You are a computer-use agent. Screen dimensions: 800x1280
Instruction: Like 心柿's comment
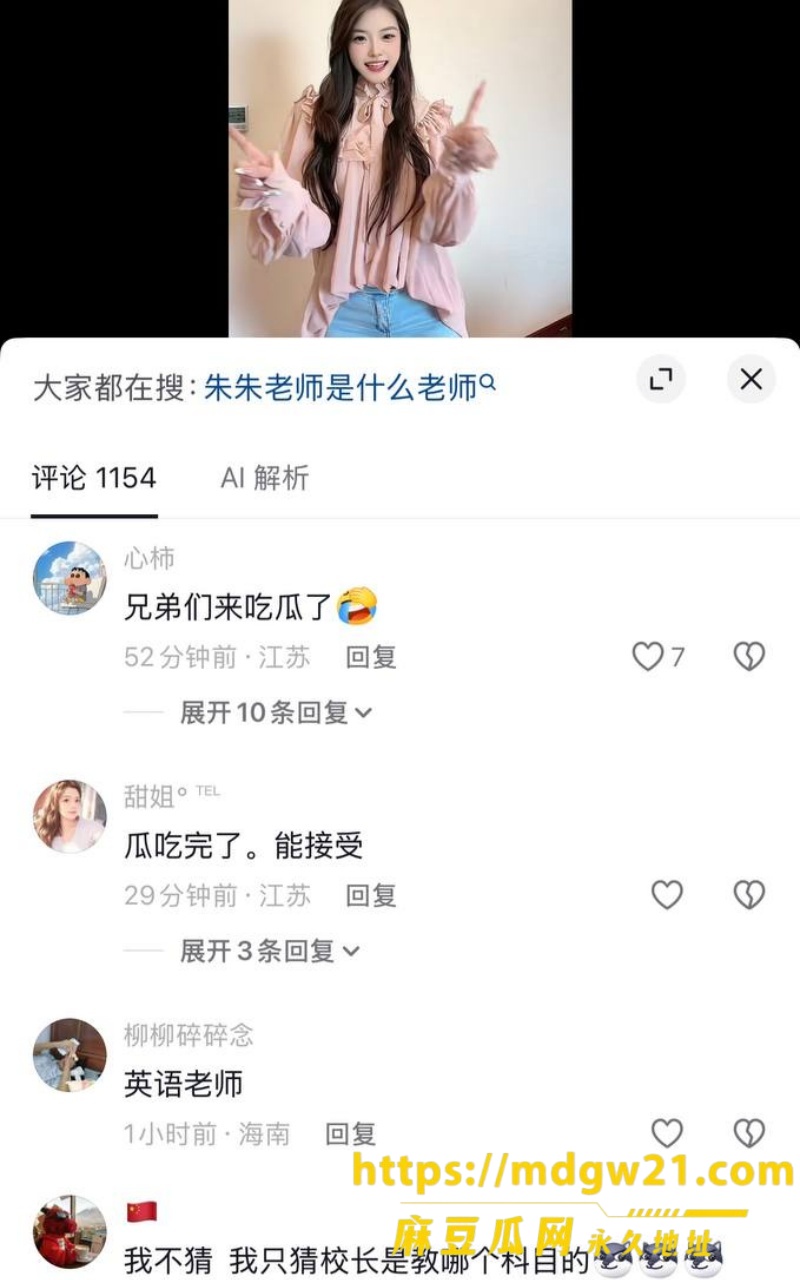(658, 656)
